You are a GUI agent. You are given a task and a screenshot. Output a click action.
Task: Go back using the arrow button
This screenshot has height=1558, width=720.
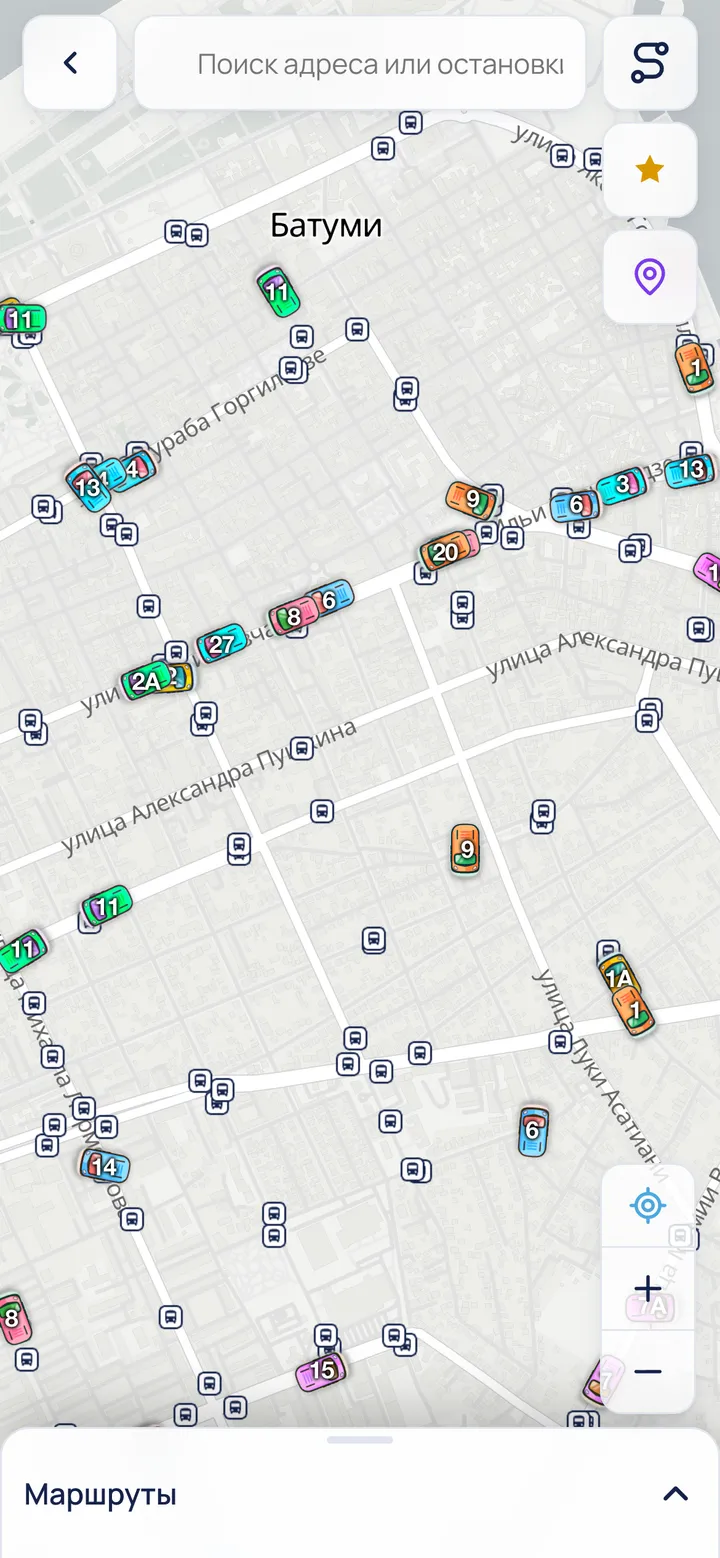tap(70, 63)
